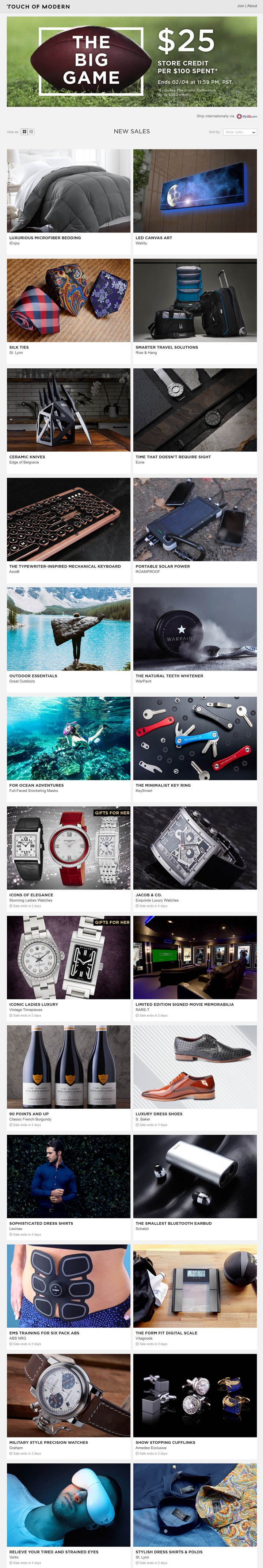Open the Join link
This screenshot has width=263, height=1568.
(240, 6)
